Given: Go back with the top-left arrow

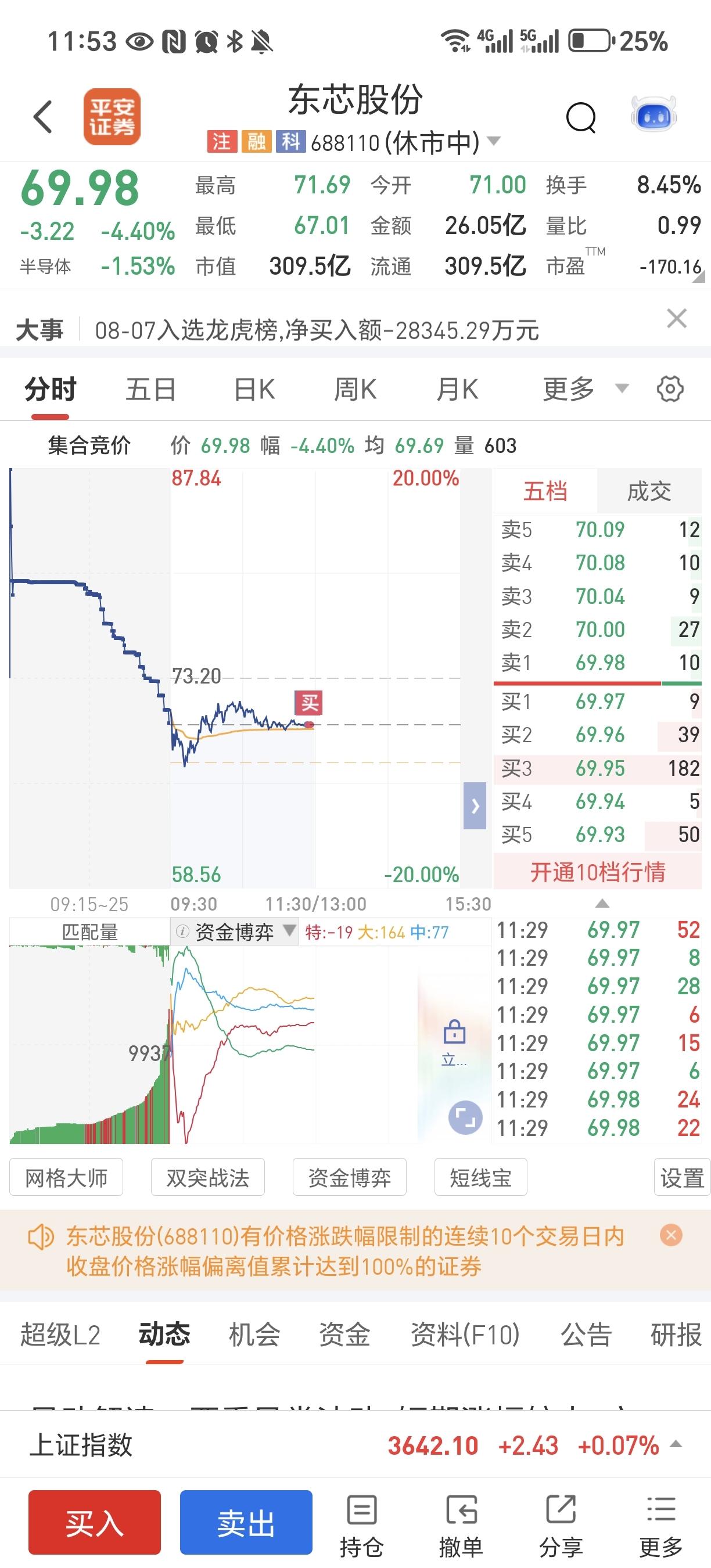Looking at the screenshot, I should (x=42, y=116).
